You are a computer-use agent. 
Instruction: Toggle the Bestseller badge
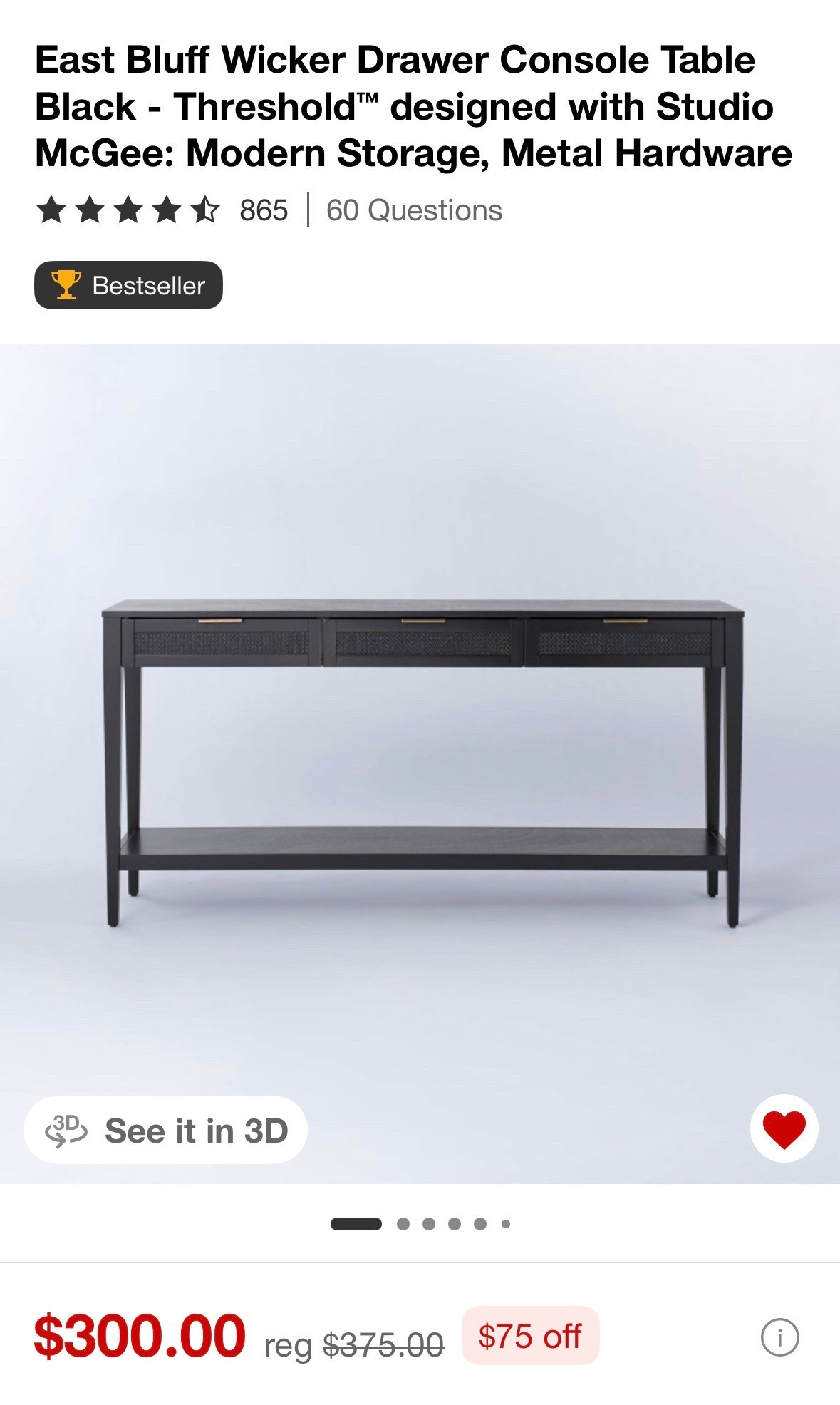coord(128,286)
